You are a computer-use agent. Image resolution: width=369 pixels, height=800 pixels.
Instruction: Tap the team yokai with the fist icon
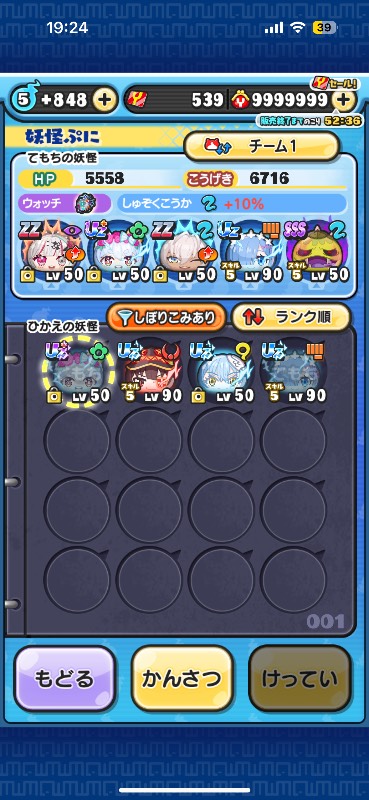click(250, 253)
